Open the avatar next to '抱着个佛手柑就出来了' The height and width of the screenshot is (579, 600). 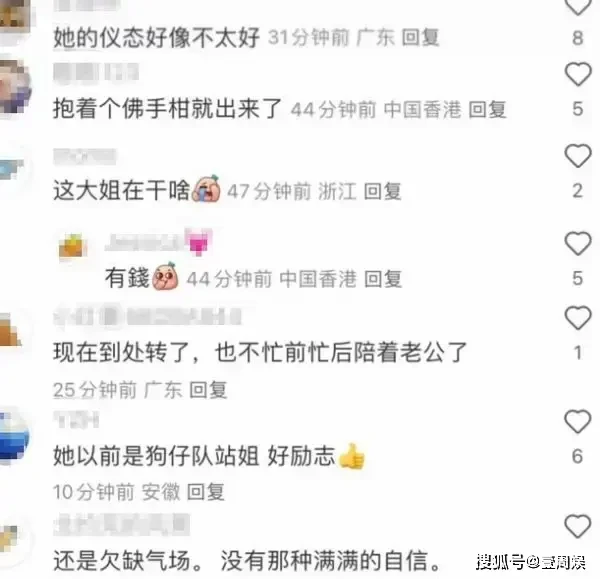click(x=14, y=86)
